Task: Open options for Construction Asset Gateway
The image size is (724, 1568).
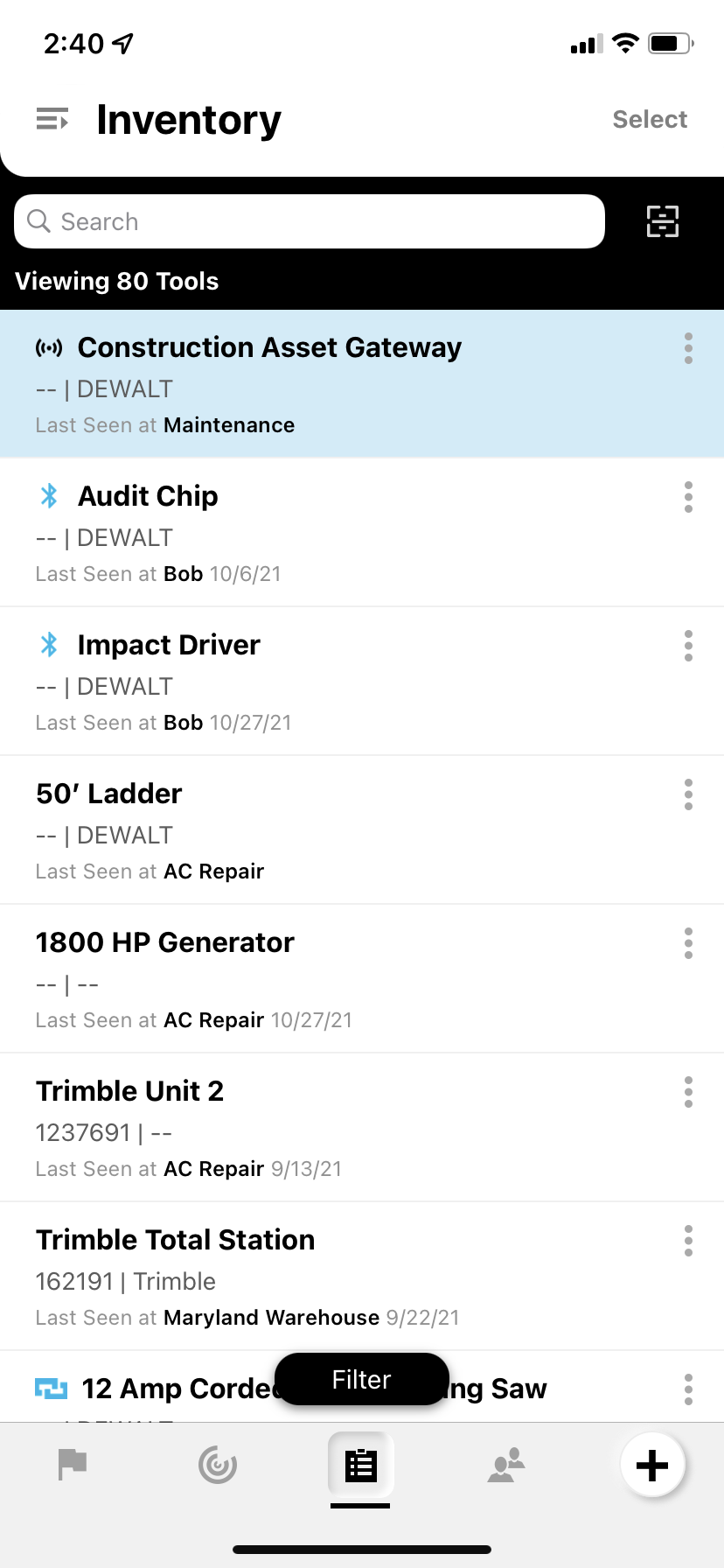Action: 689,348
